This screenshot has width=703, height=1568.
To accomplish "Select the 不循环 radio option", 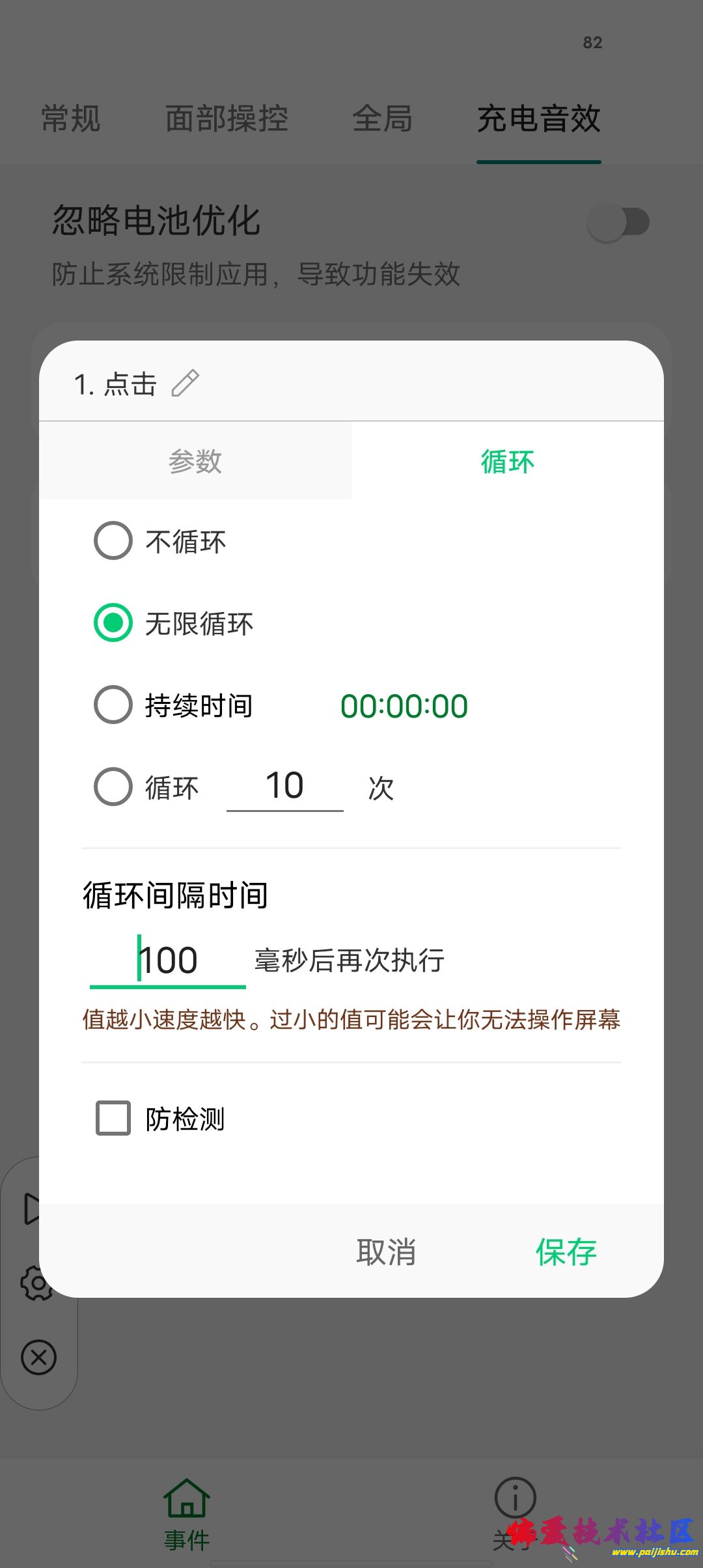I will tap(112, 540).
